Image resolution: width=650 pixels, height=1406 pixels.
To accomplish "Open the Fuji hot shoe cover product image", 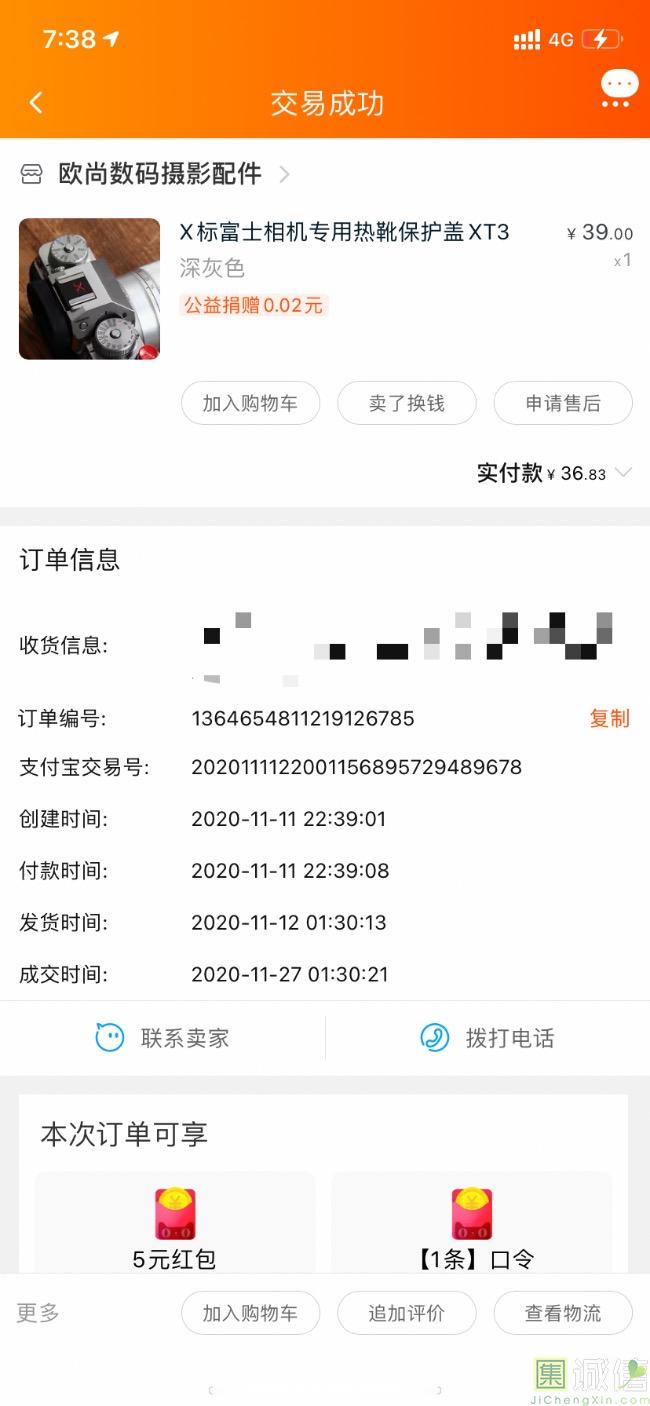I will (89, 289).
